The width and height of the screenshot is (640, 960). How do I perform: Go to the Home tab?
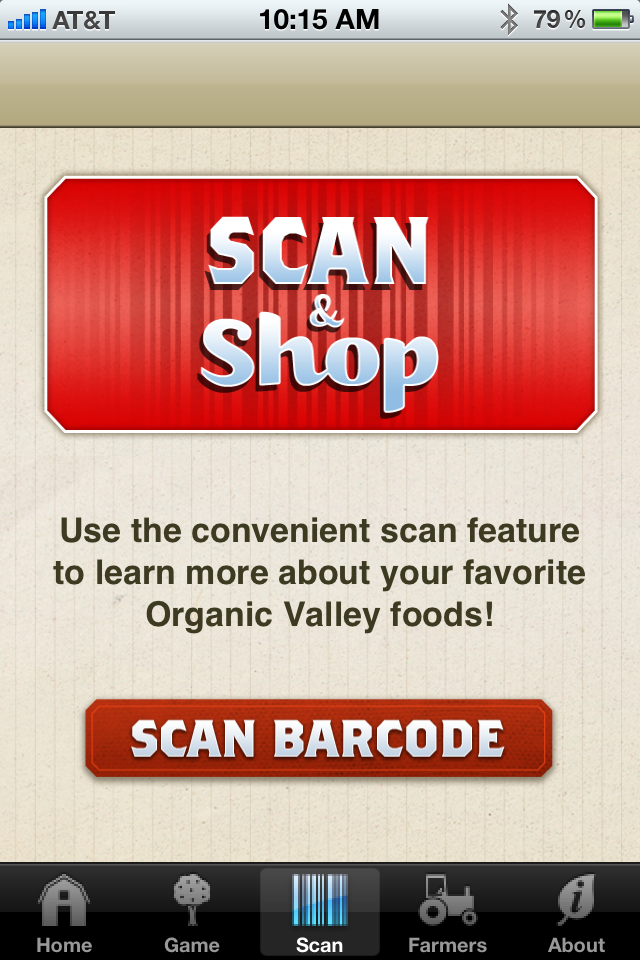pos(64,912)
